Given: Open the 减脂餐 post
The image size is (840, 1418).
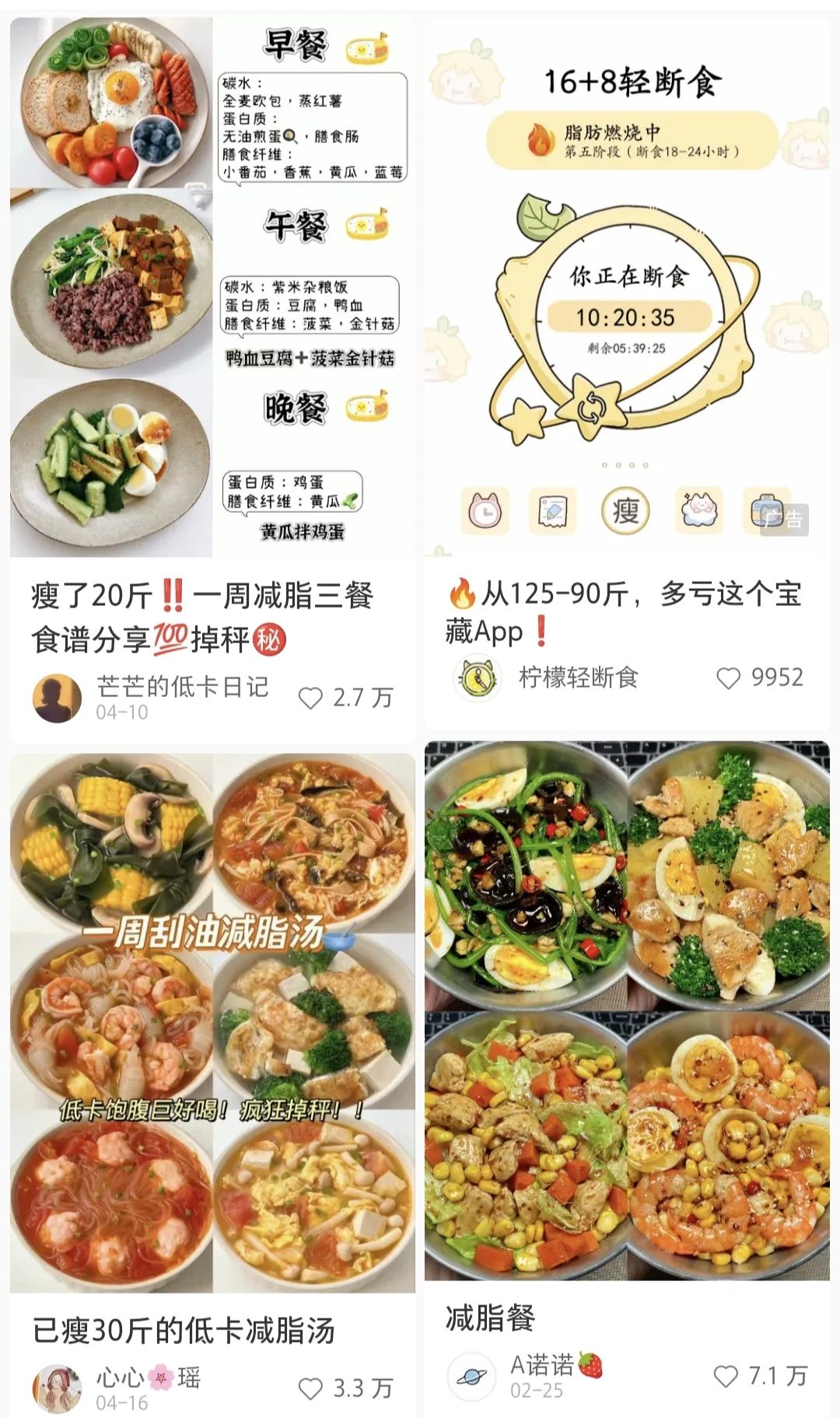Looking at the screenshot, I should coord(627,1011).
